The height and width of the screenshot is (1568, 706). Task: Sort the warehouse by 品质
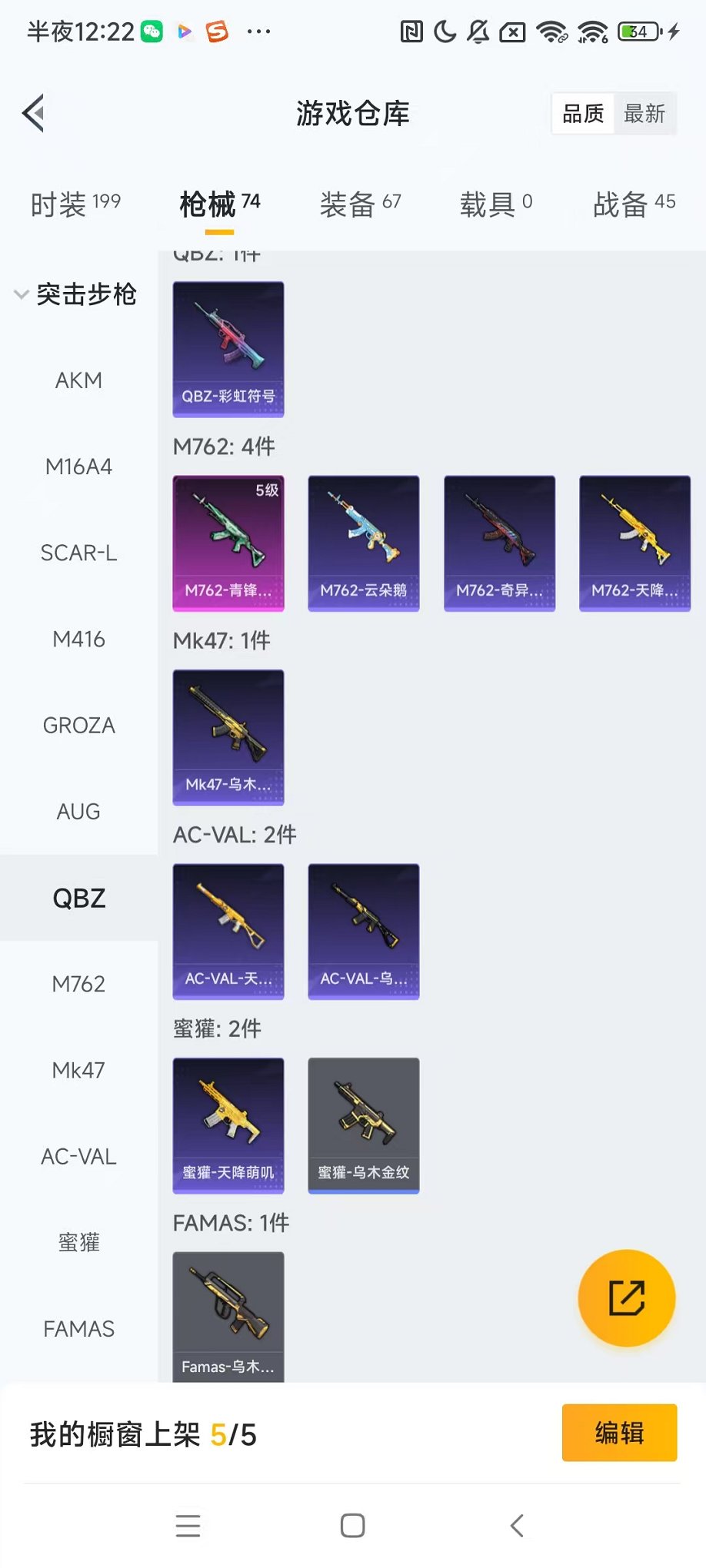pyautogui.click(x=583, y=114)
